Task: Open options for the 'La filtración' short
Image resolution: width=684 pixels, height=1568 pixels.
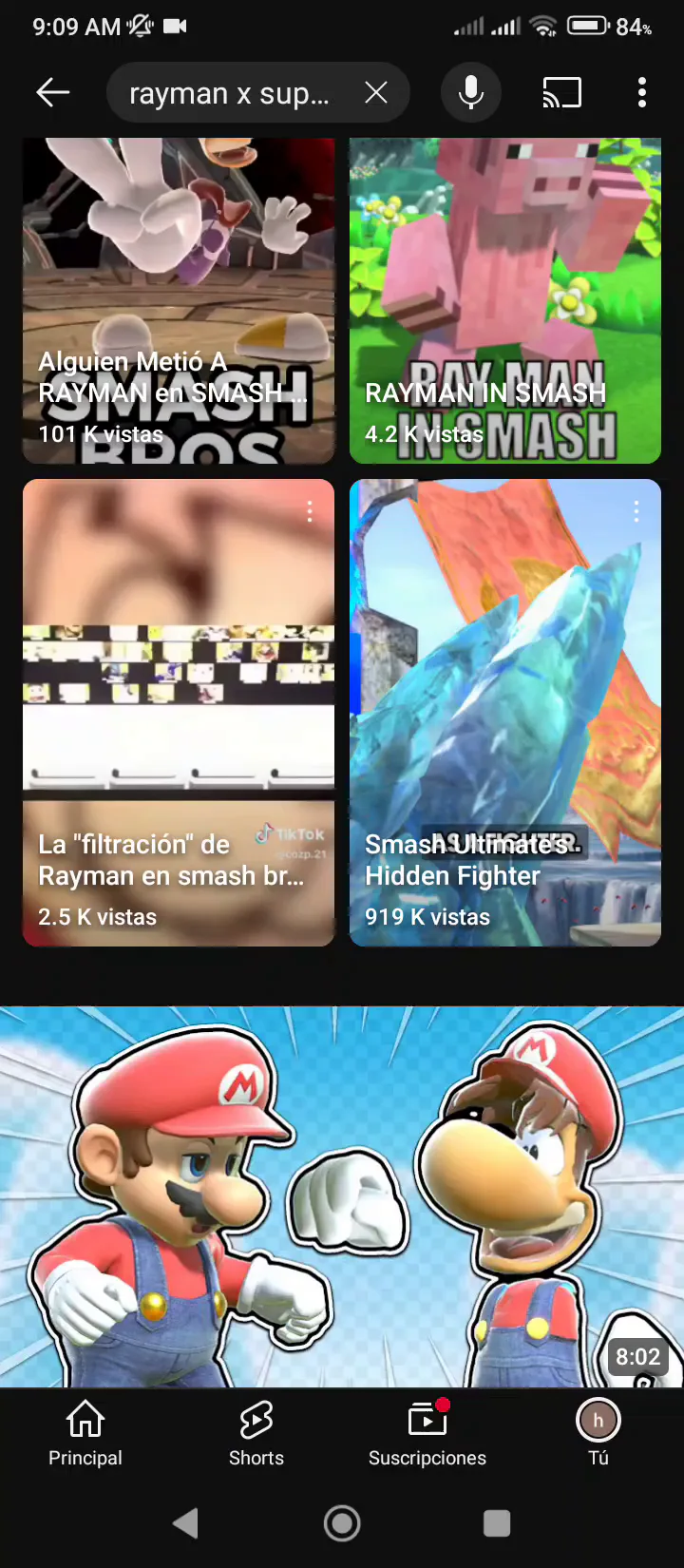Action: coord(310,512)
